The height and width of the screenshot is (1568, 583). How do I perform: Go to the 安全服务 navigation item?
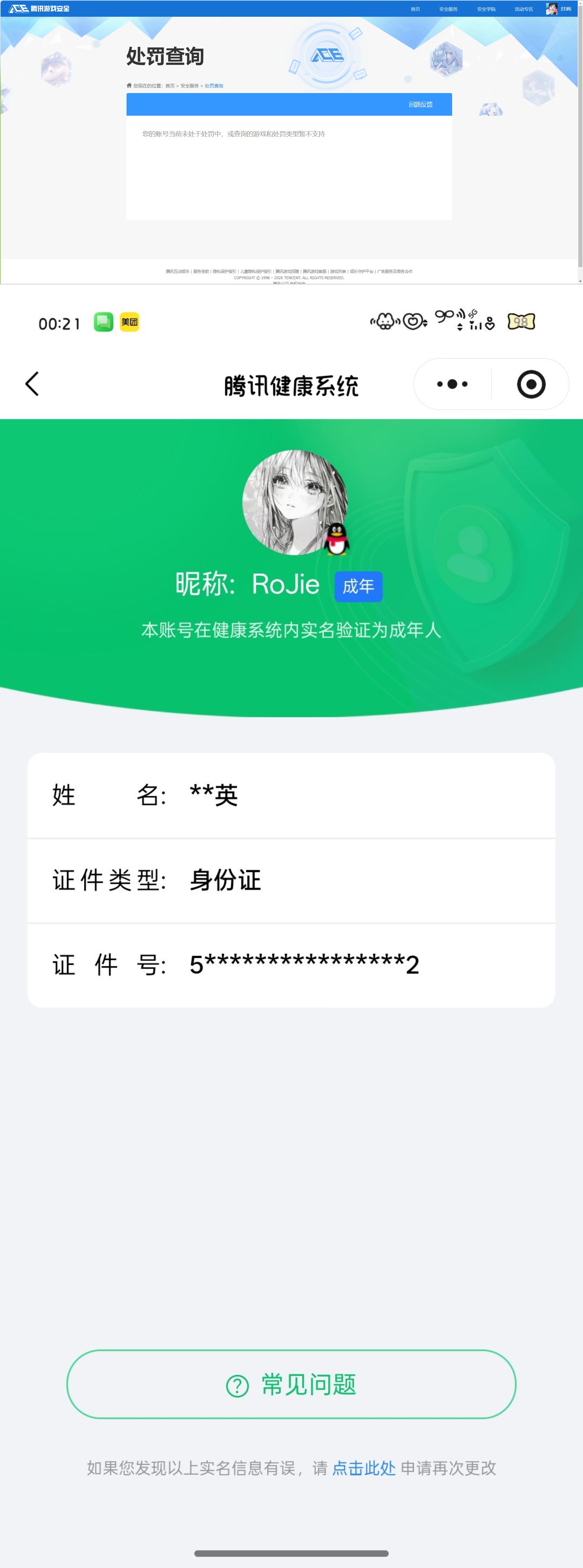tap(448, 9)
